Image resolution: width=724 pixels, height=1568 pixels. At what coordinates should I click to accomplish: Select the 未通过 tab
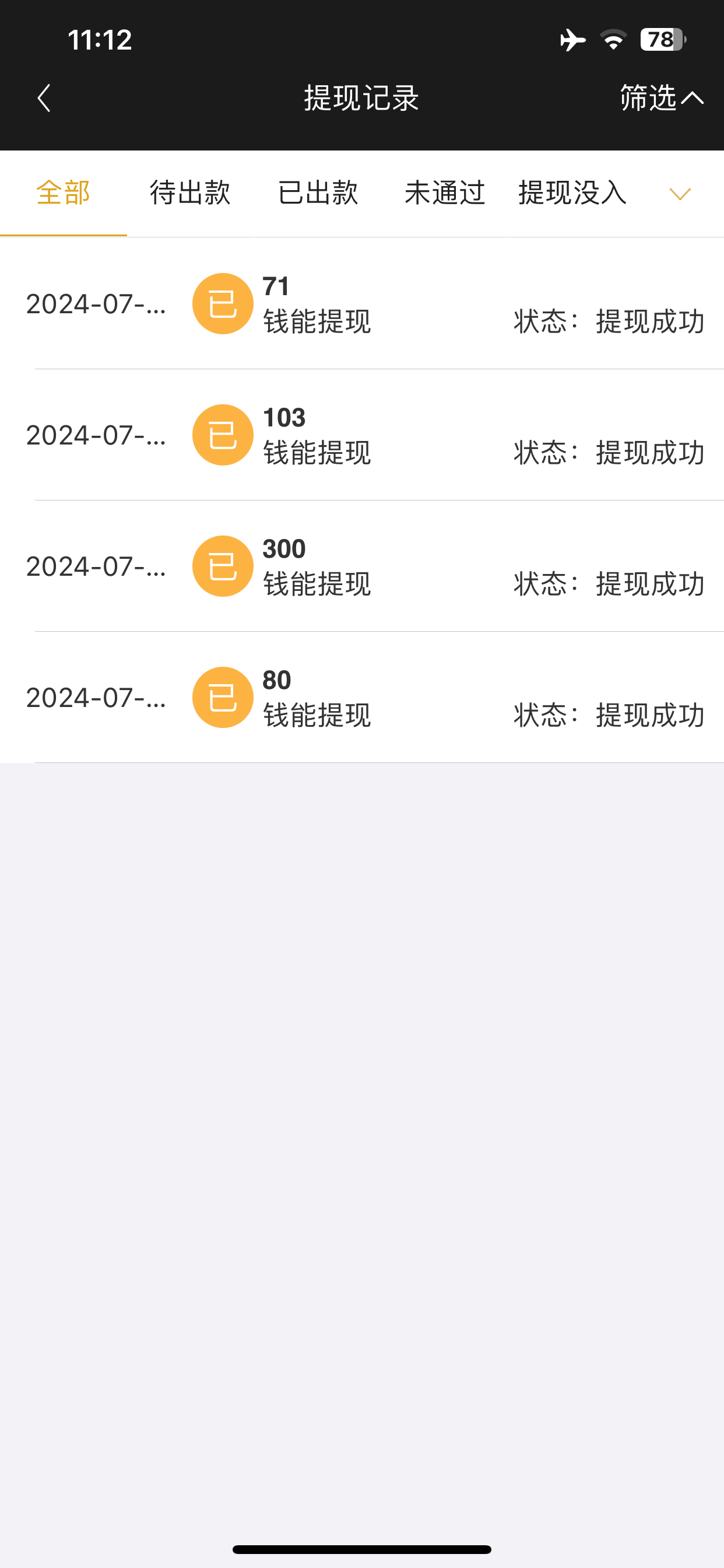click(x=445, y=193)
